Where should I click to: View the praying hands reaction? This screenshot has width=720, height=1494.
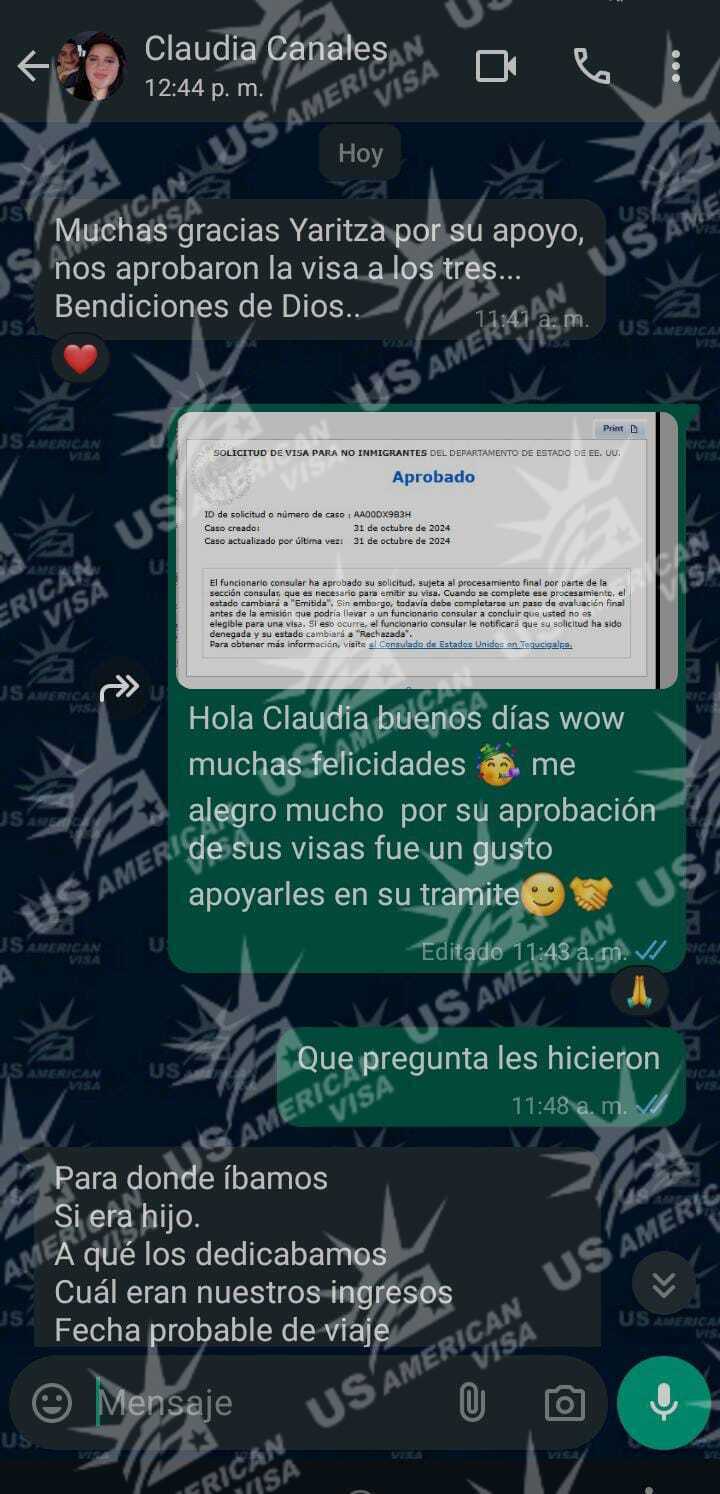[x=638, y=991]
